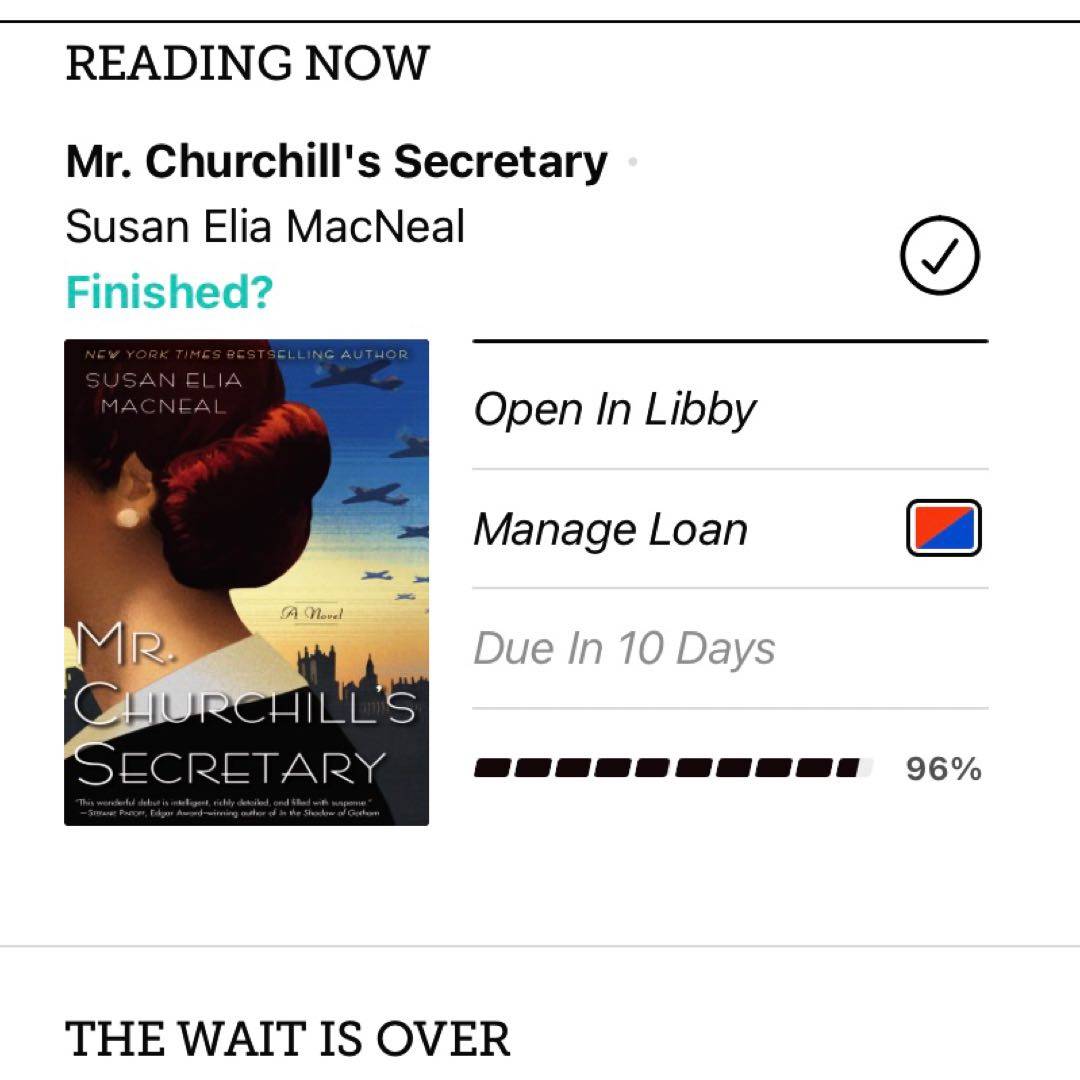Tap the red and blue library card icon
1080x1080 pixels.
pyautogui.click(x=943, y=528)
